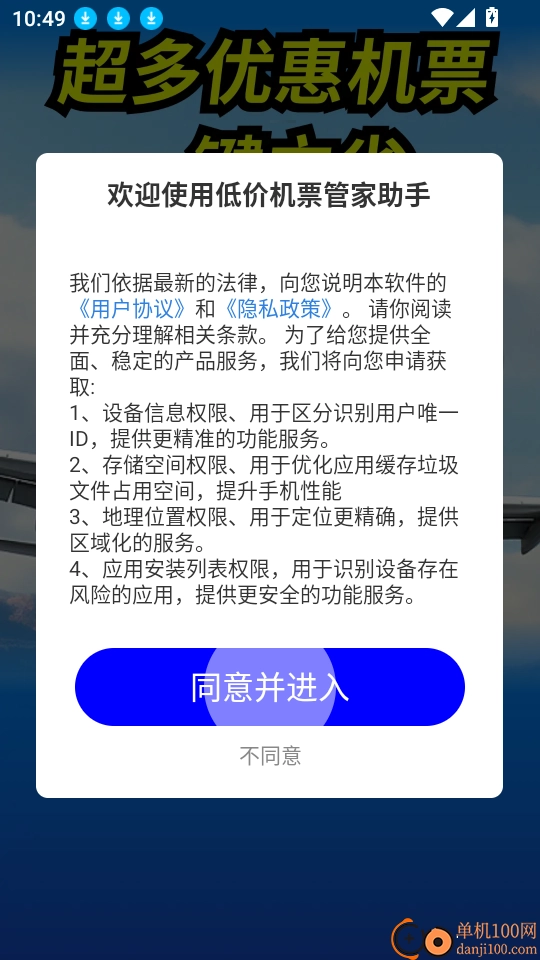Screen dimensions: 540x960
Task: Decline with the 不同意 option
Action: point(270,756)
